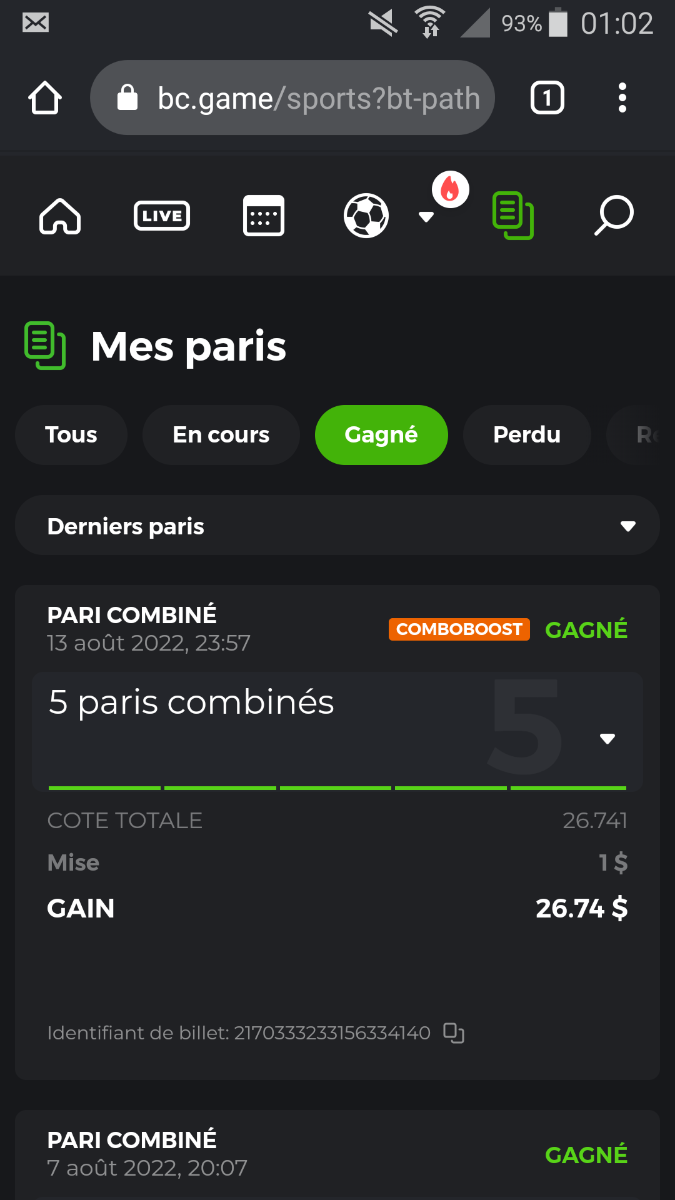Select the Gagné filter chip
Image resolution: width=675 pixels, height=1200 pixels.
click(381, 435)
